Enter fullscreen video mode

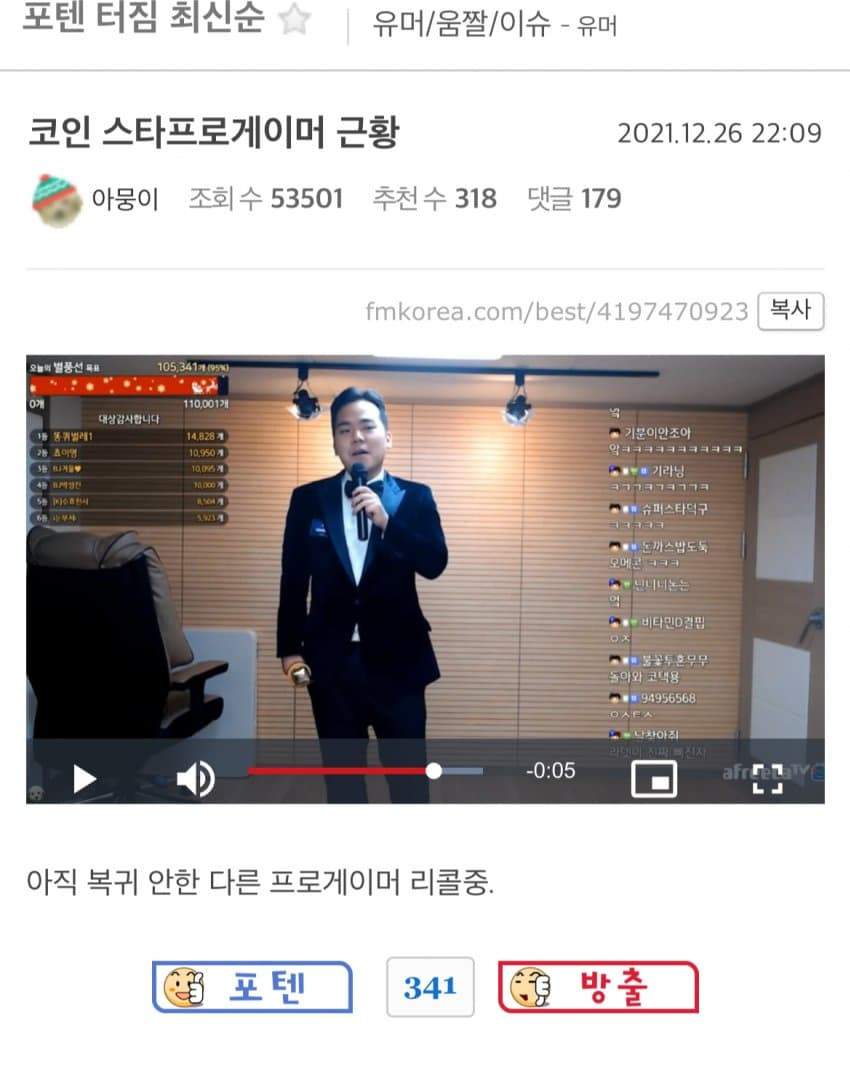tap(767, 778)
